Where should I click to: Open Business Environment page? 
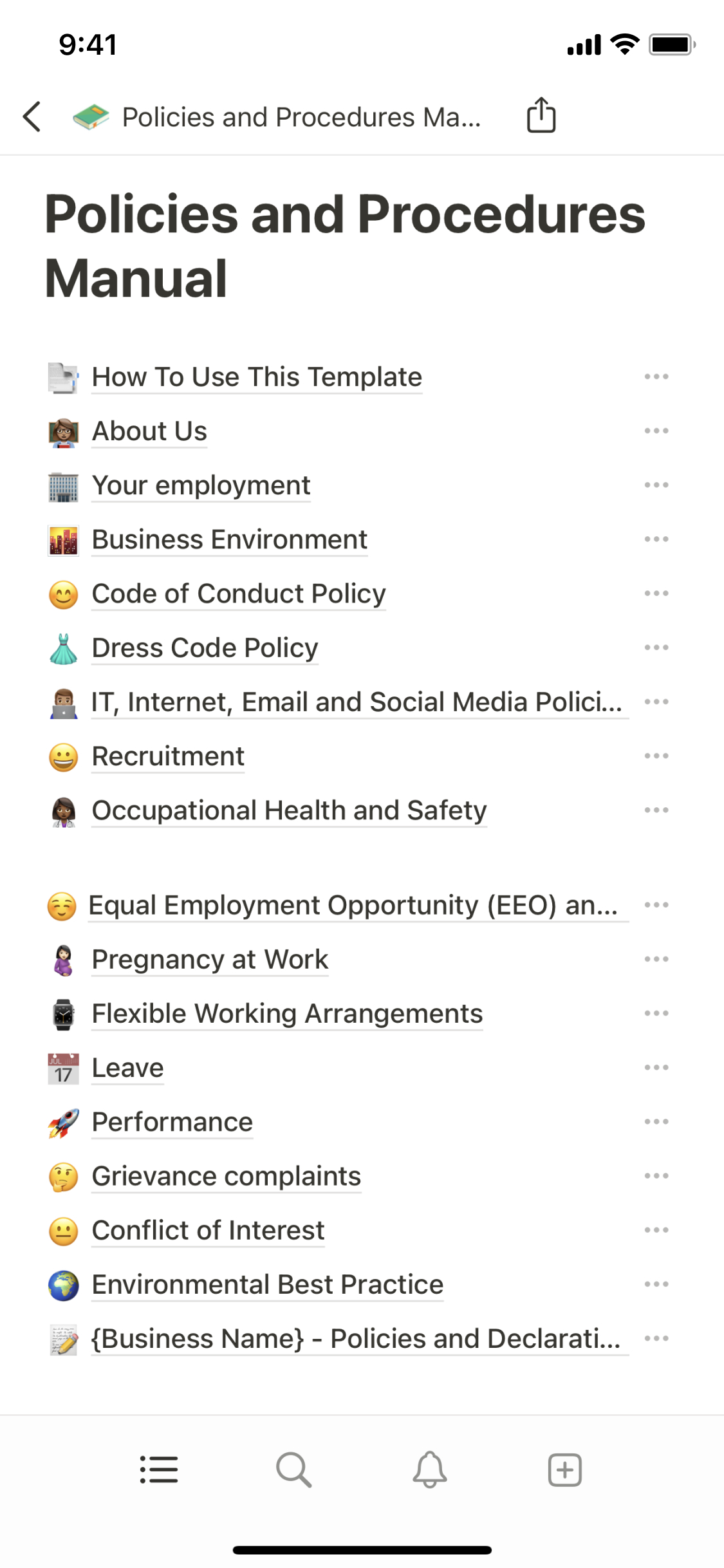pyautogui.click(x=230, y=539)
